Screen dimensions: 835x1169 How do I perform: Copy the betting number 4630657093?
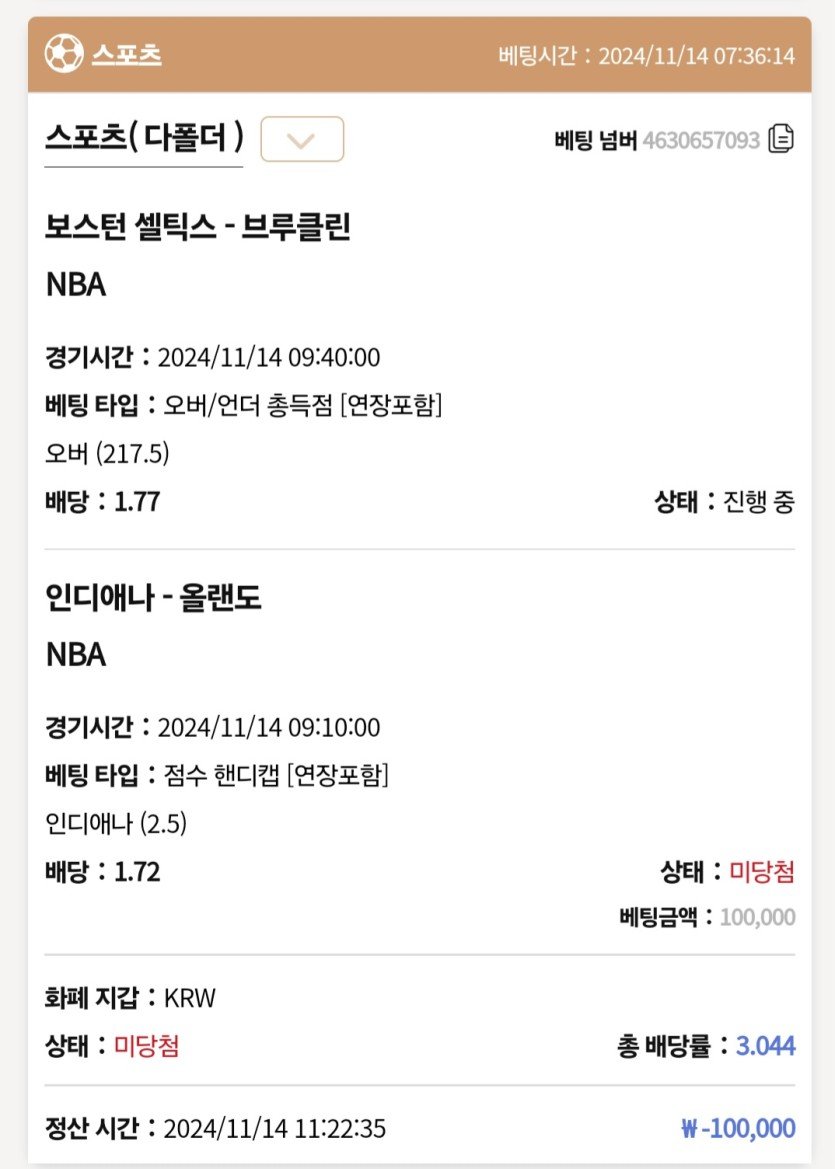coord(781,140)
